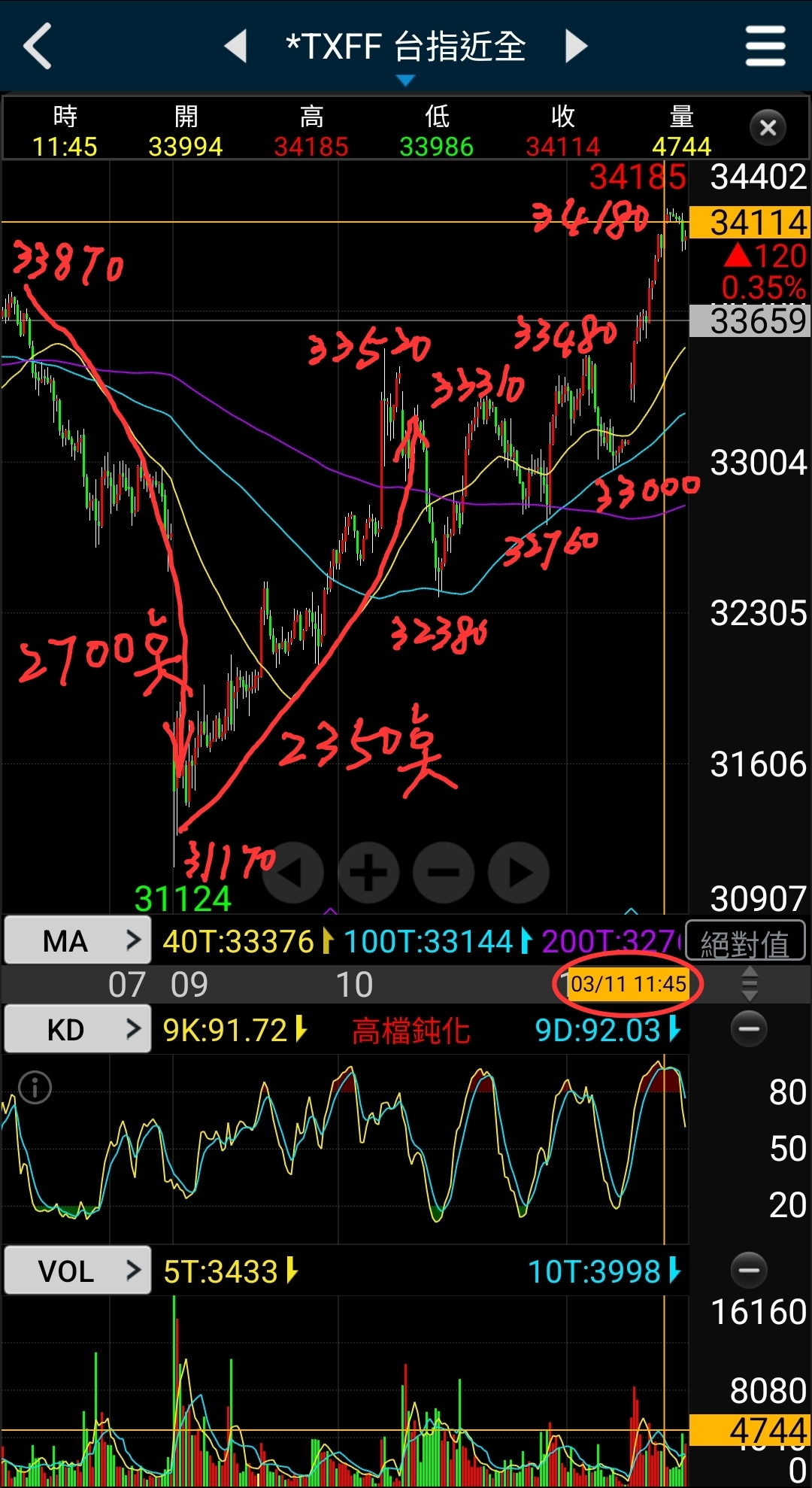The width and height of the screenshot is (812, 1488).
Task: Go back using the top-left arrow
Action: pyautogui.click(x=38, y=47)
